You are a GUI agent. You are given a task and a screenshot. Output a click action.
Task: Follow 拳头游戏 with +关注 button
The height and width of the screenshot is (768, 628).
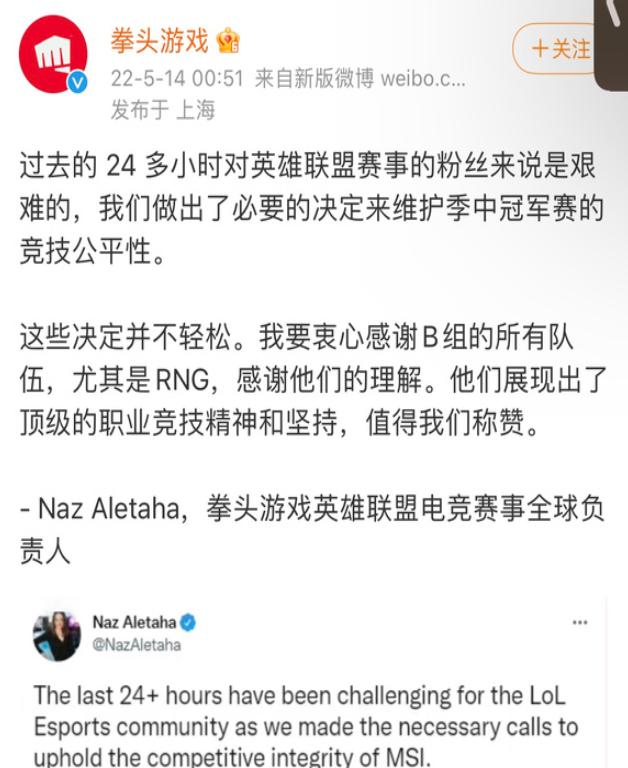(x=560, y=48)
